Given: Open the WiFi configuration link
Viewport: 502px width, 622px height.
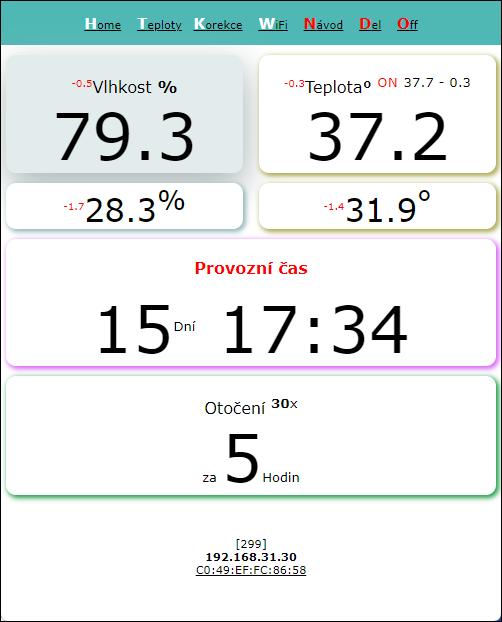Looking at the screenshot, I should pos(273,24).
